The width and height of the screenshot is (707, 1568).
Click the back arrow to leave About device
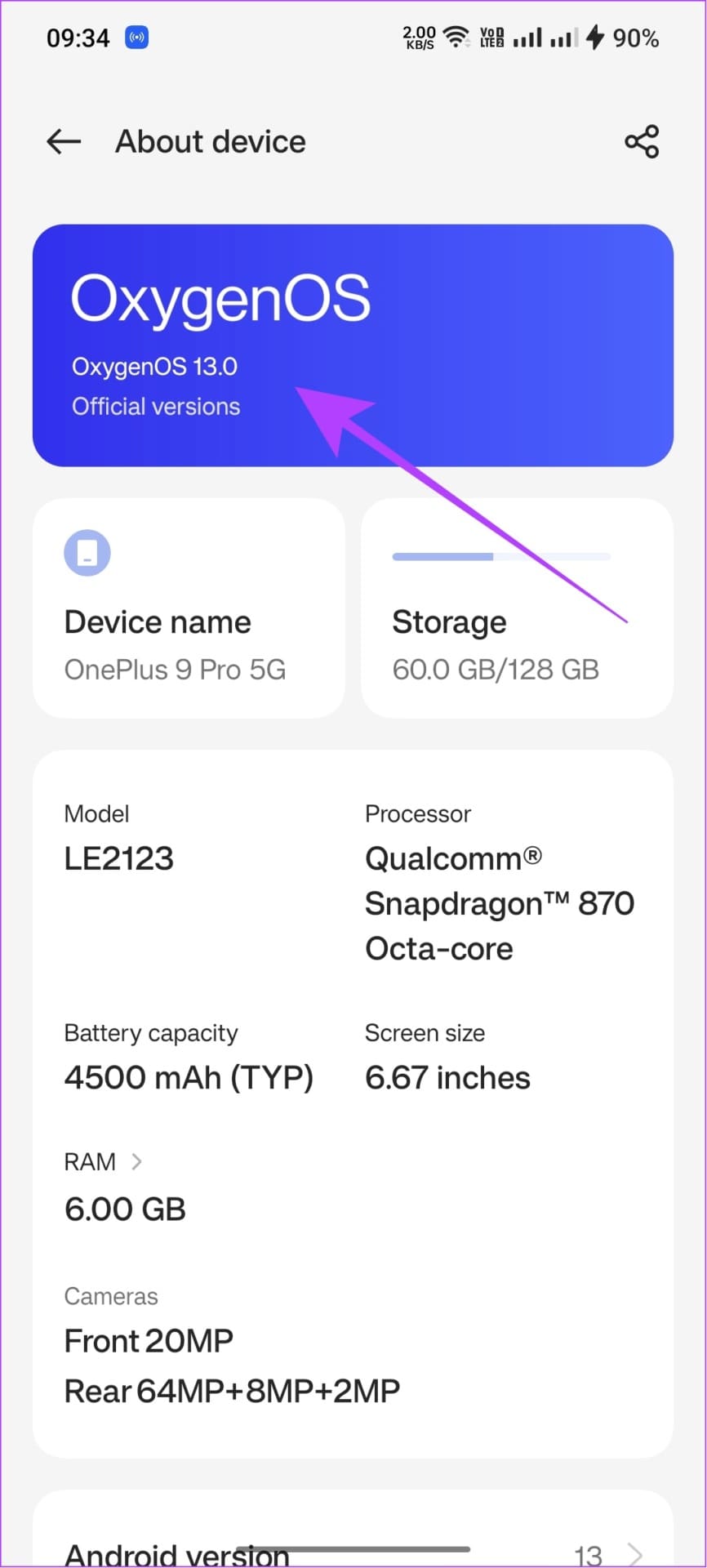63,141
